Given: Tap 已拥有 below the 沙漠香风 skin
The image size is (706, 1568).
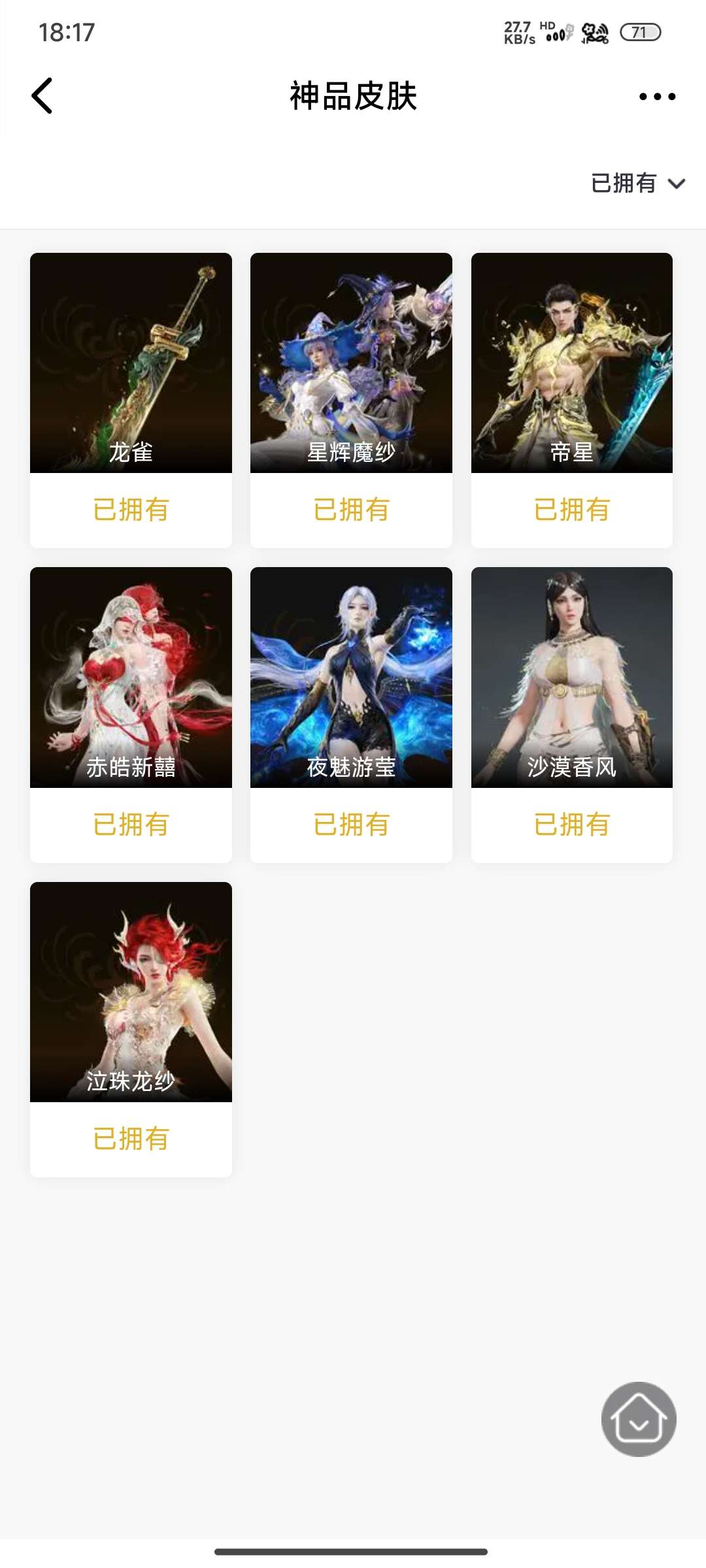Looking at the screenshot, I should [x=571, y=825].
